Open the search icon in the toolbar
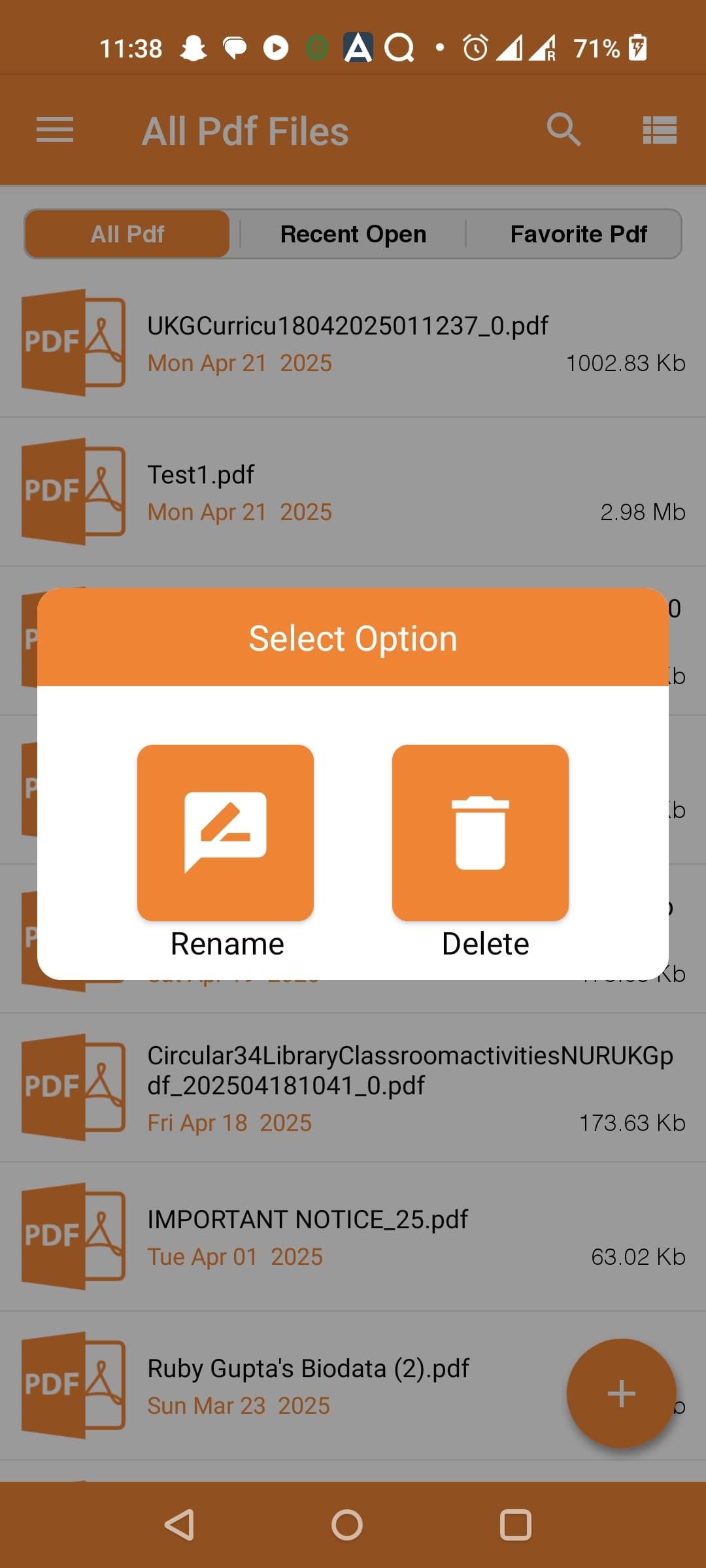The image size is (706, 1568). (563, 129)
